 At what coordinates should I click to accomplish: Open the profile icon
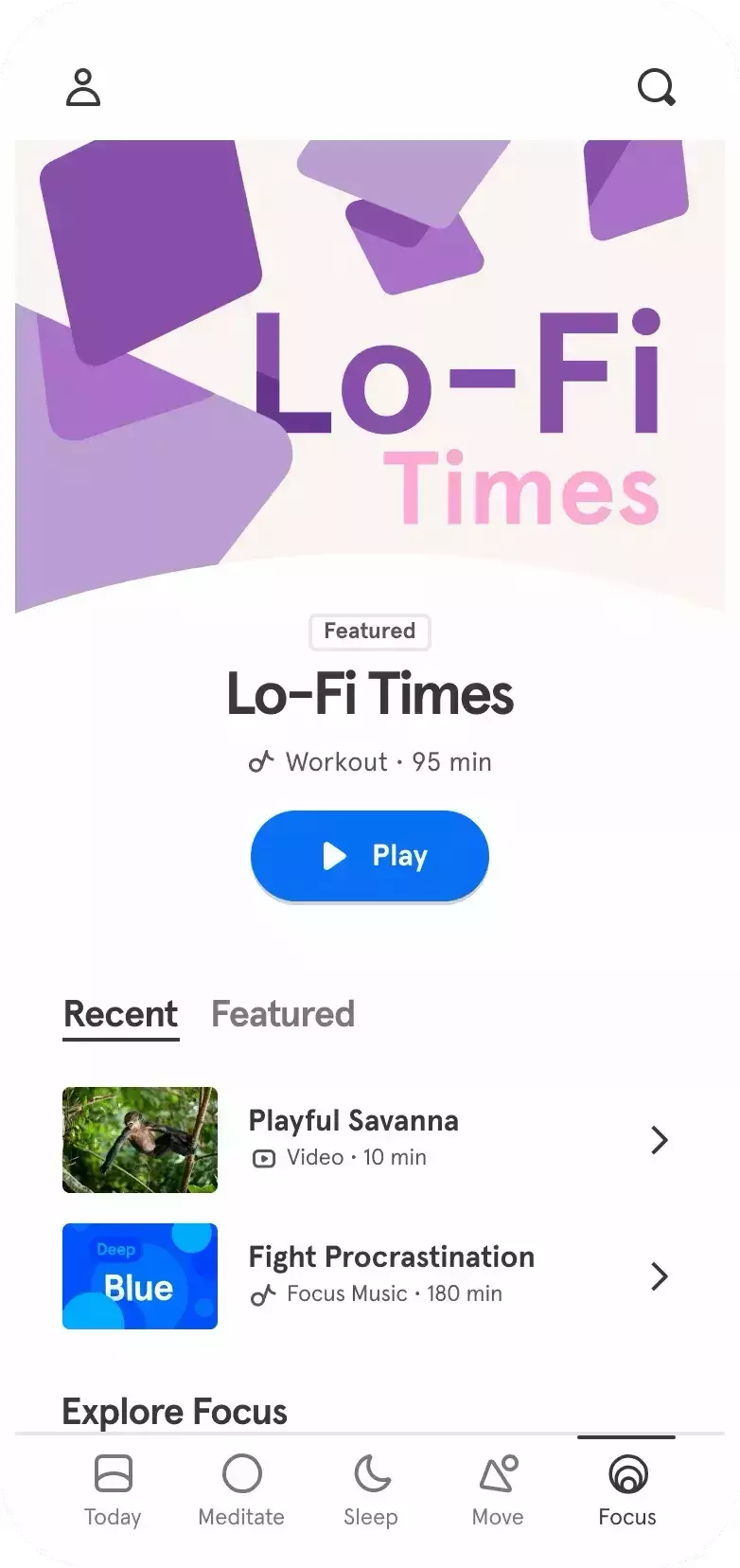(83, 87)
